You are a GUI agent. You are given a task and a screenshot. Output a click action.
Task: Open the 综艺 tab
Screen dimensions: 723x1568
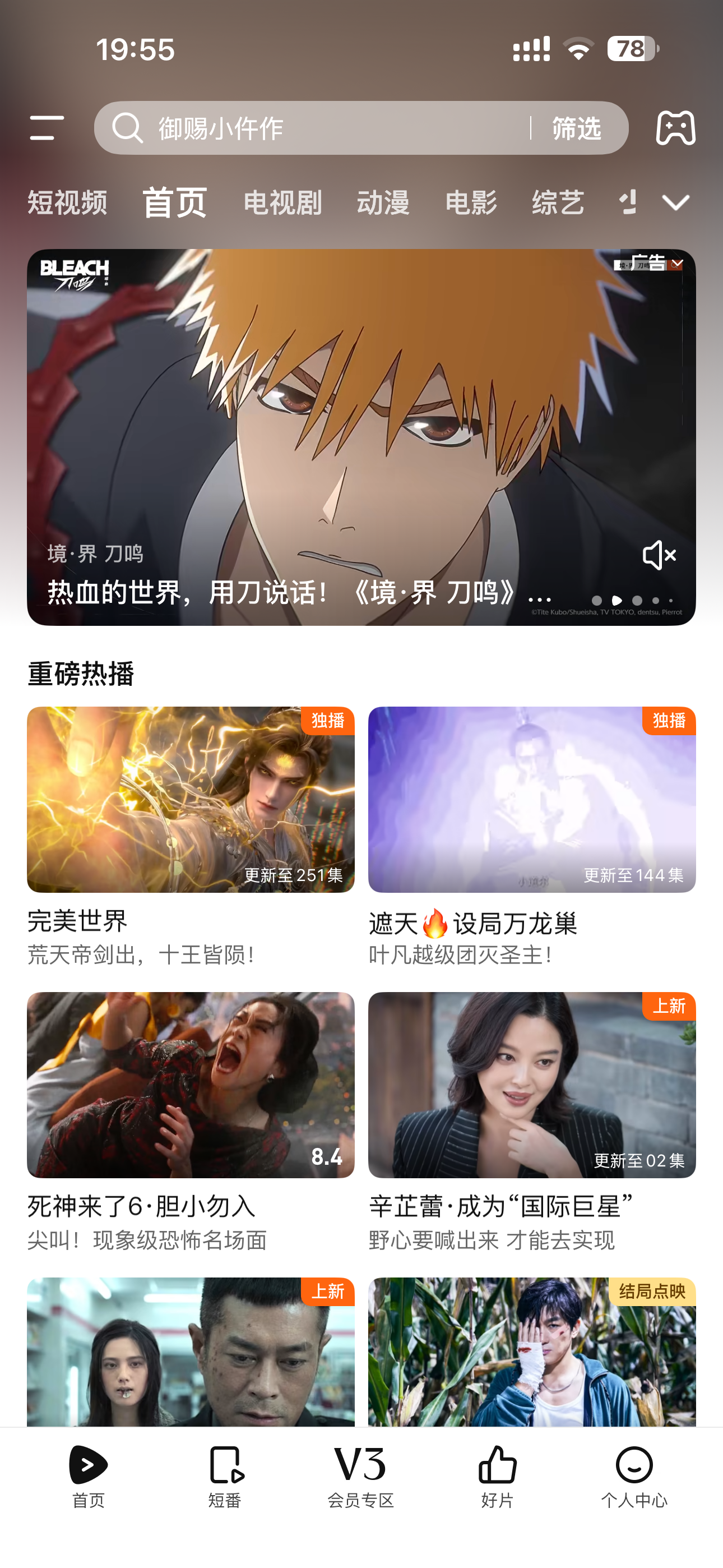[558, 202]
